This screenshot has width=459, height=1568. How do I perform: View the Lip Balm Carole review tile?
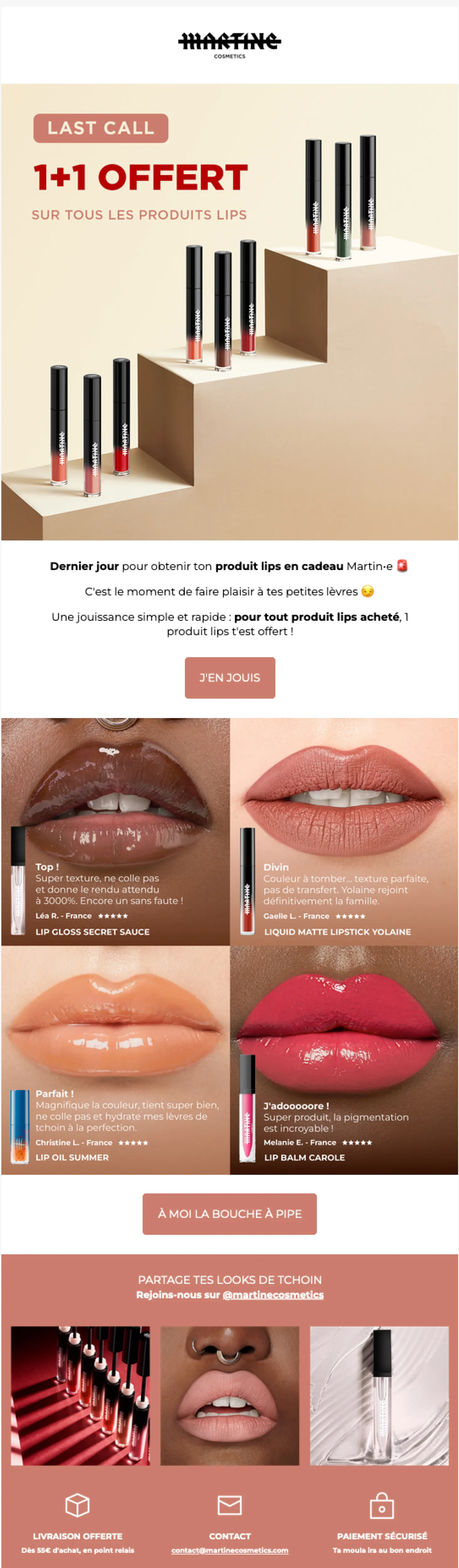coord(344,1059)
